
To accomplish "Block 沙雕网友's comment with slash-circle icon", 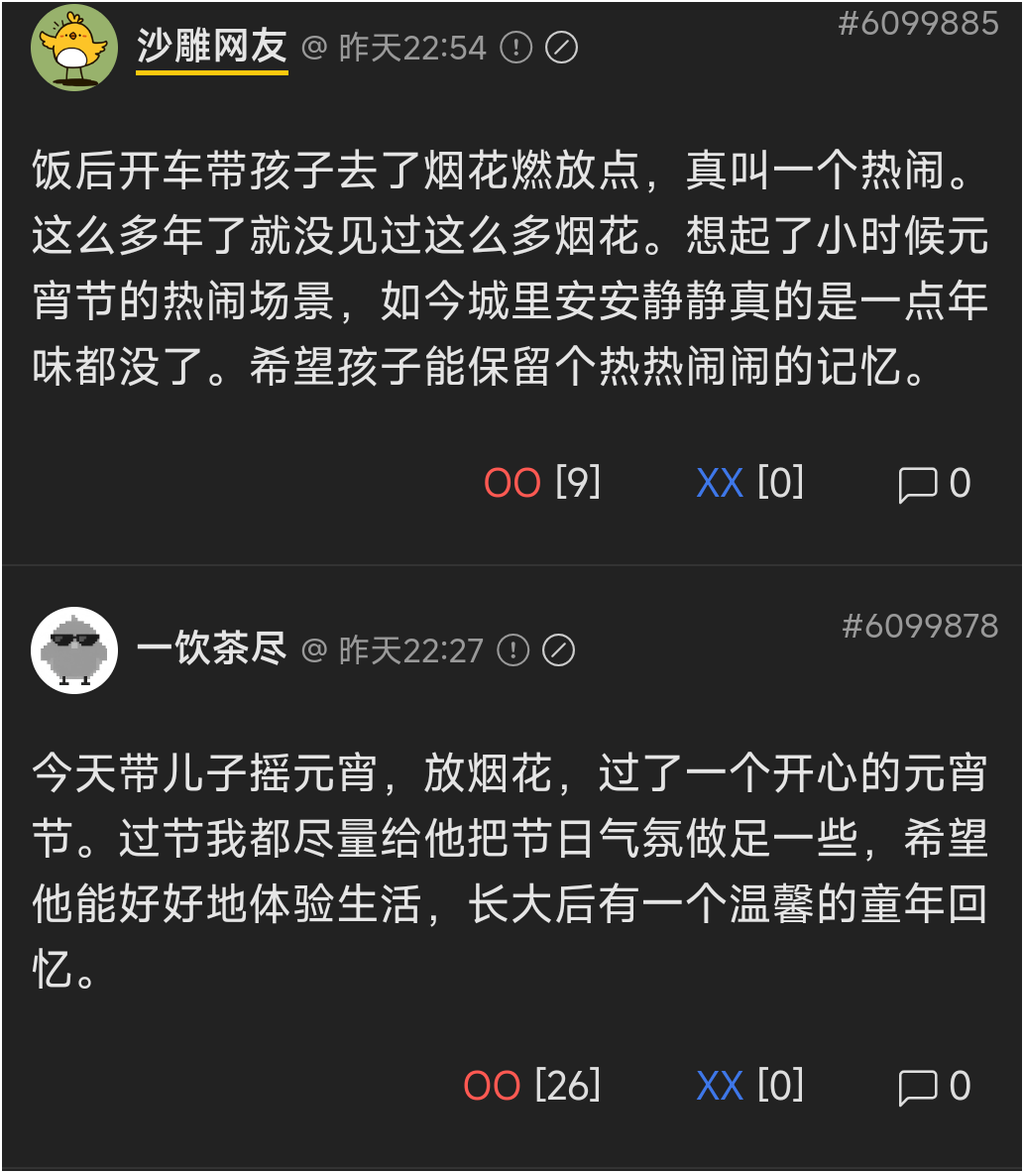I will click(x=561, y=47).
